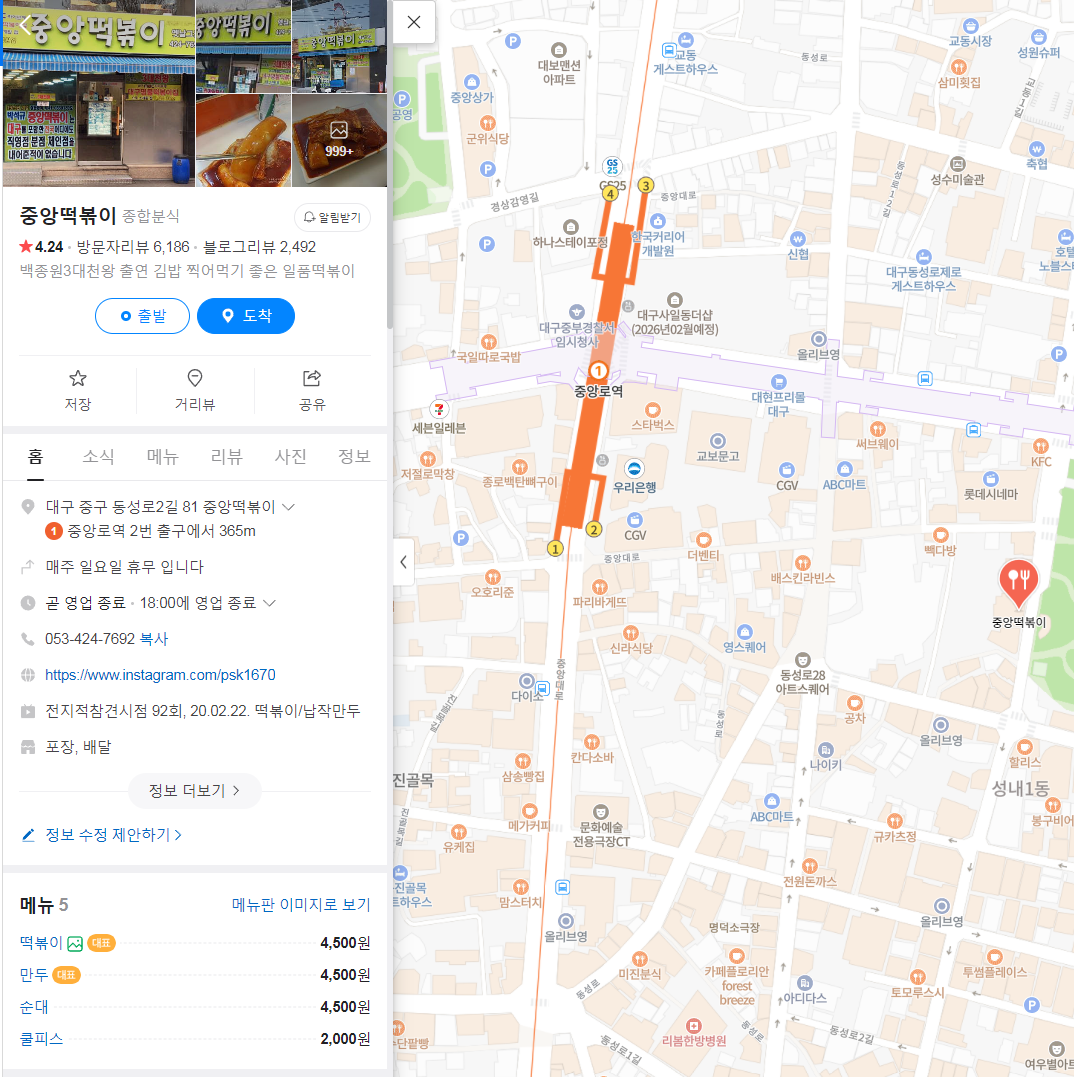The width and height of the screenshot is (1074, 1077).
Task: Expand the address details chevron
Action: tap(288, 507)
